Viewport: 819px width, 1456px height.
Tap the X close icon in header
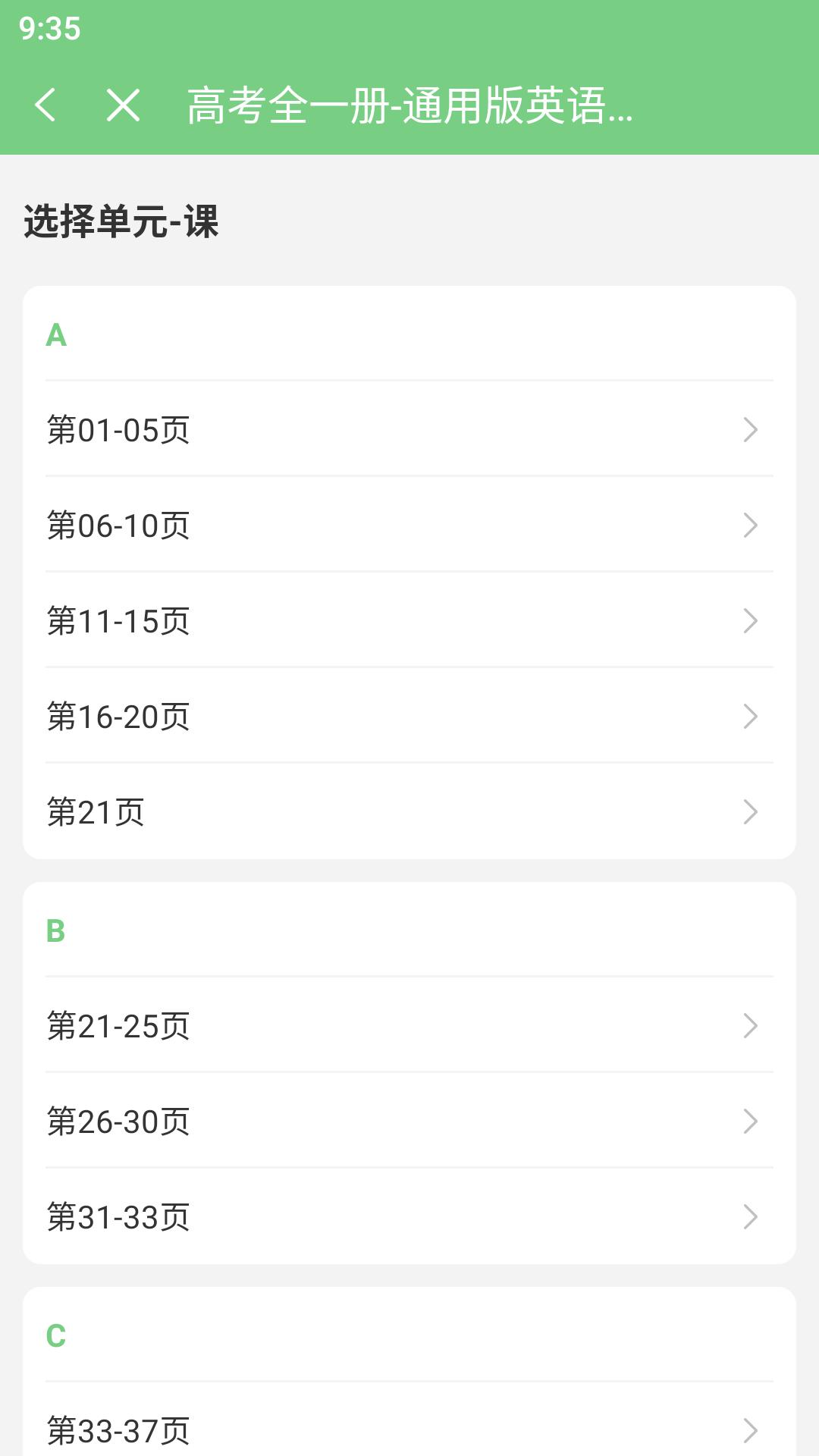tap(124, 106)
